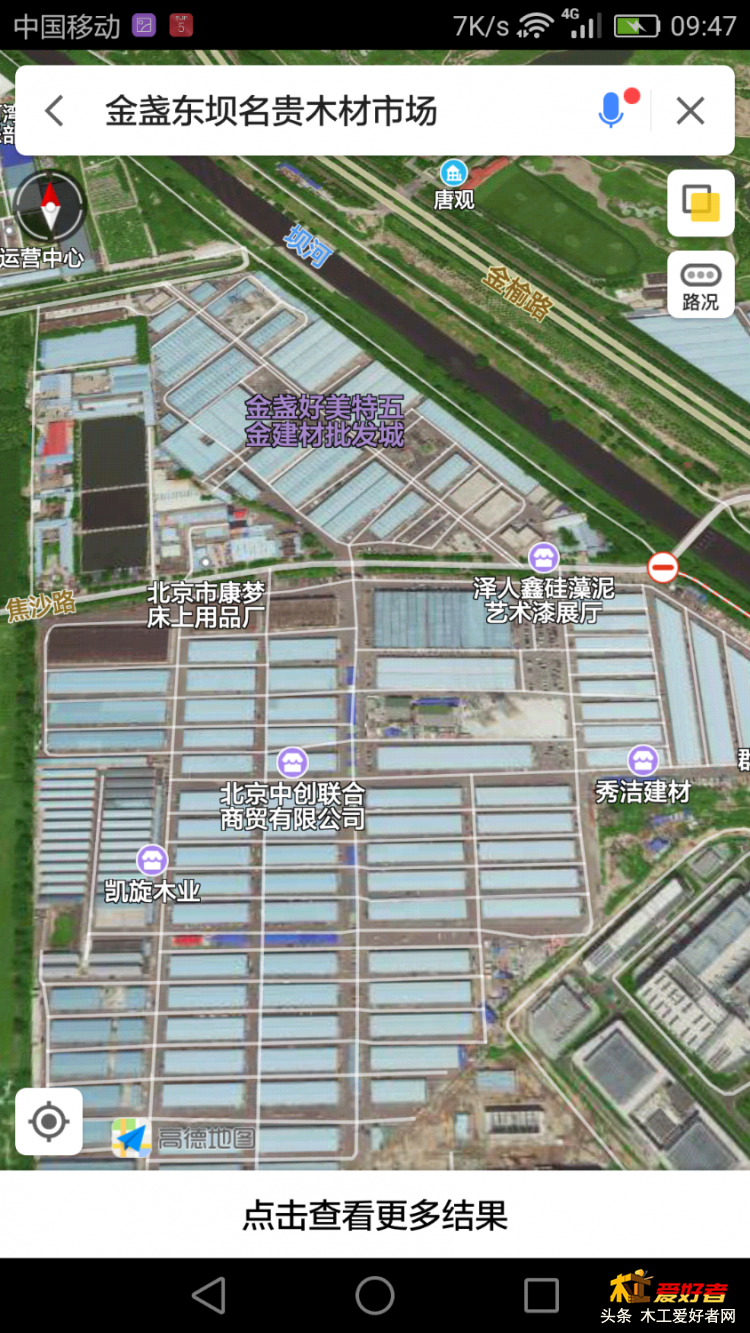Select the 凯旋木业 map marker

(x=152, y=859)
